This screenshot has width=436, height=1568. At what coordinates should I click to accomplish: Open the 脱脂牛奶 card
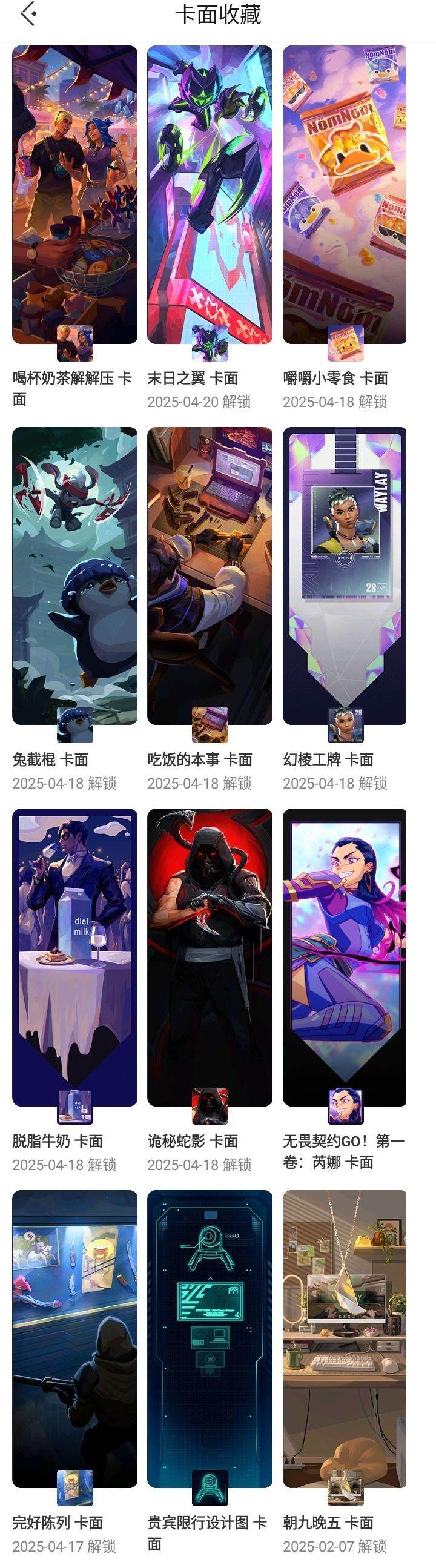coord(74,957)
